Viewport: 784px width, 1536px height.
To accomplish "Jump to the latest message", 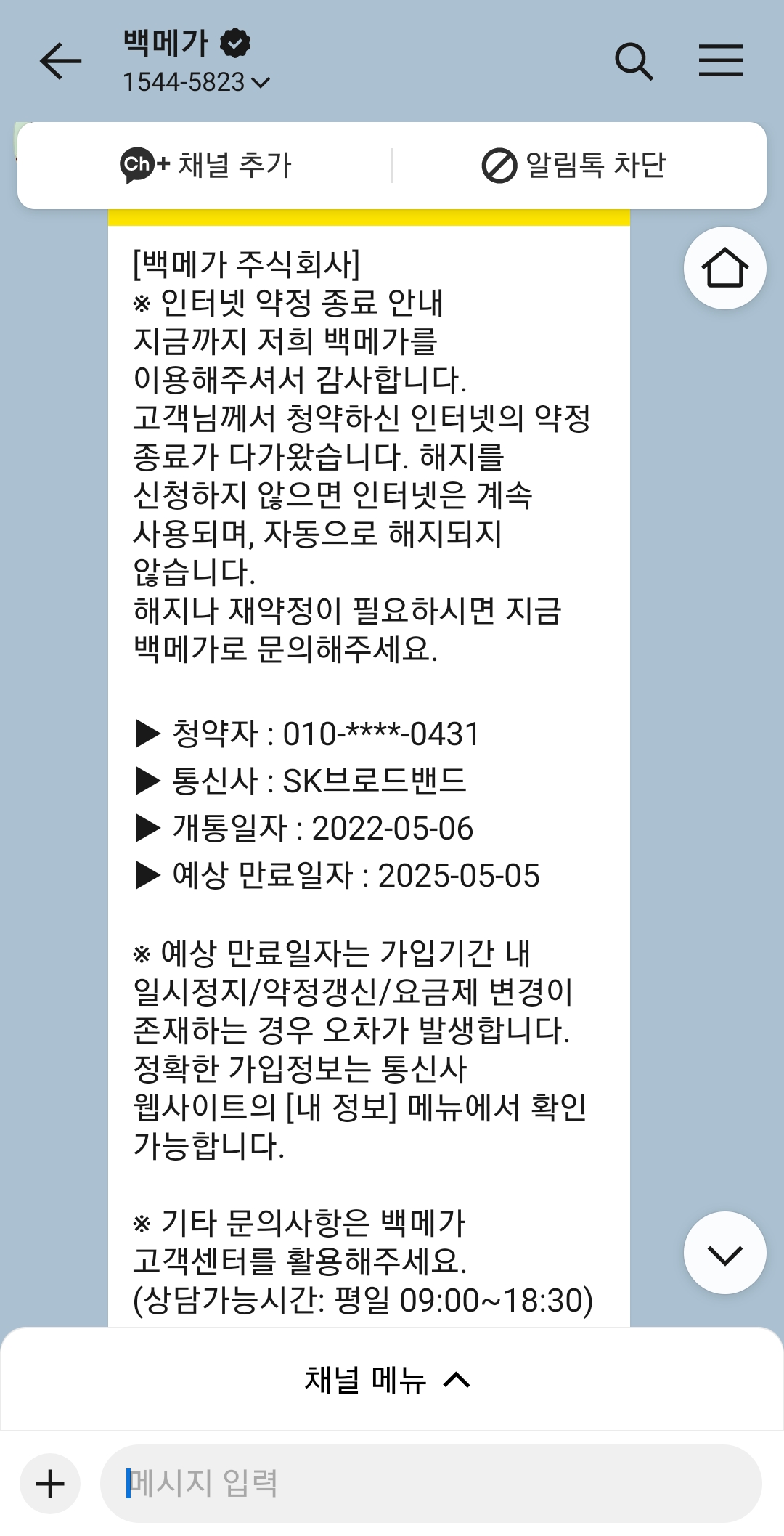I will [x=724, y=1253].
